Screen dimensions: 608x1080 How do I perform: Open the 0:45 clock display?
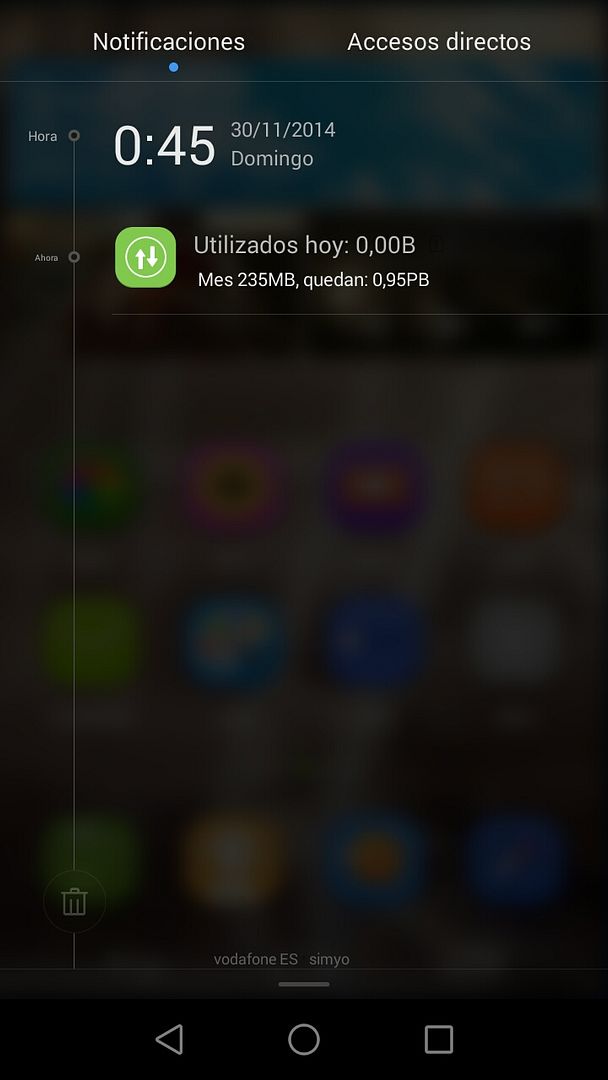click(165, 145)
